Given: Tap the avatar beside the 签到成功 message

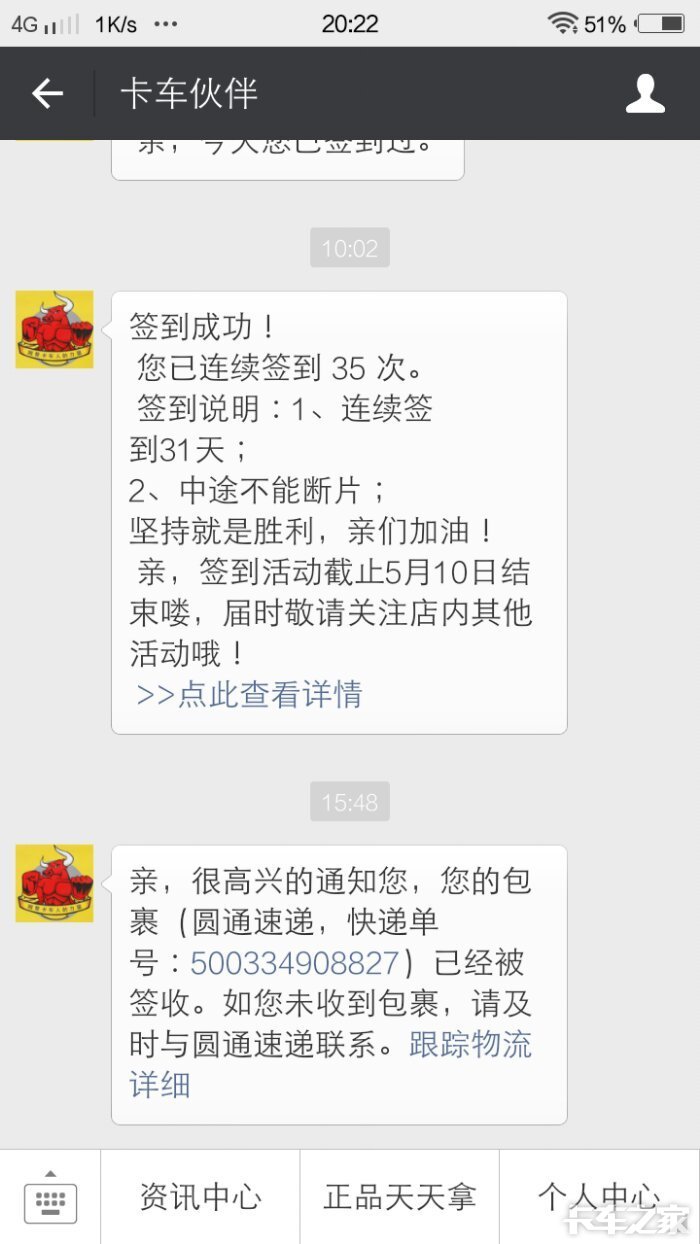Looking at the screenshot, I should pos(54,329).
